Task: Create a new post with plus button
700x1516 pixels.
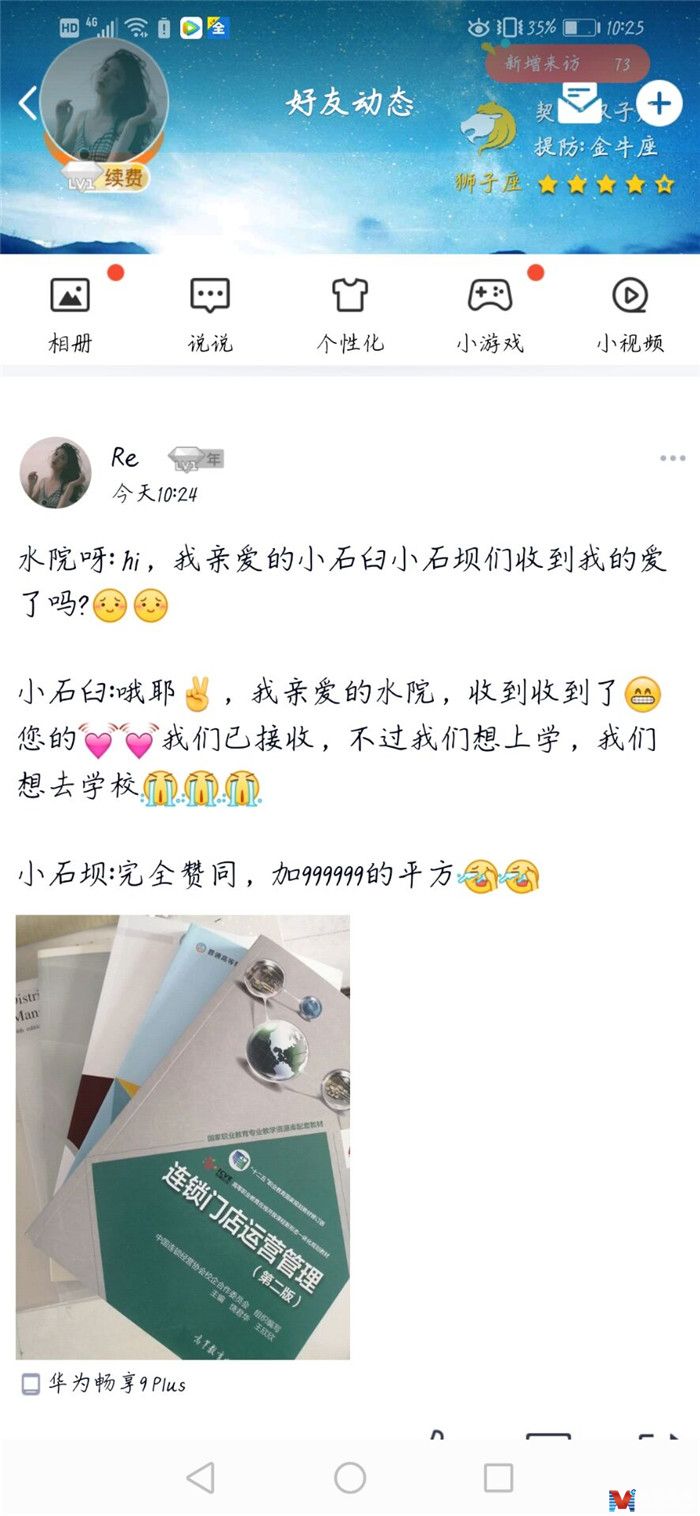Action: click(659, 103)
